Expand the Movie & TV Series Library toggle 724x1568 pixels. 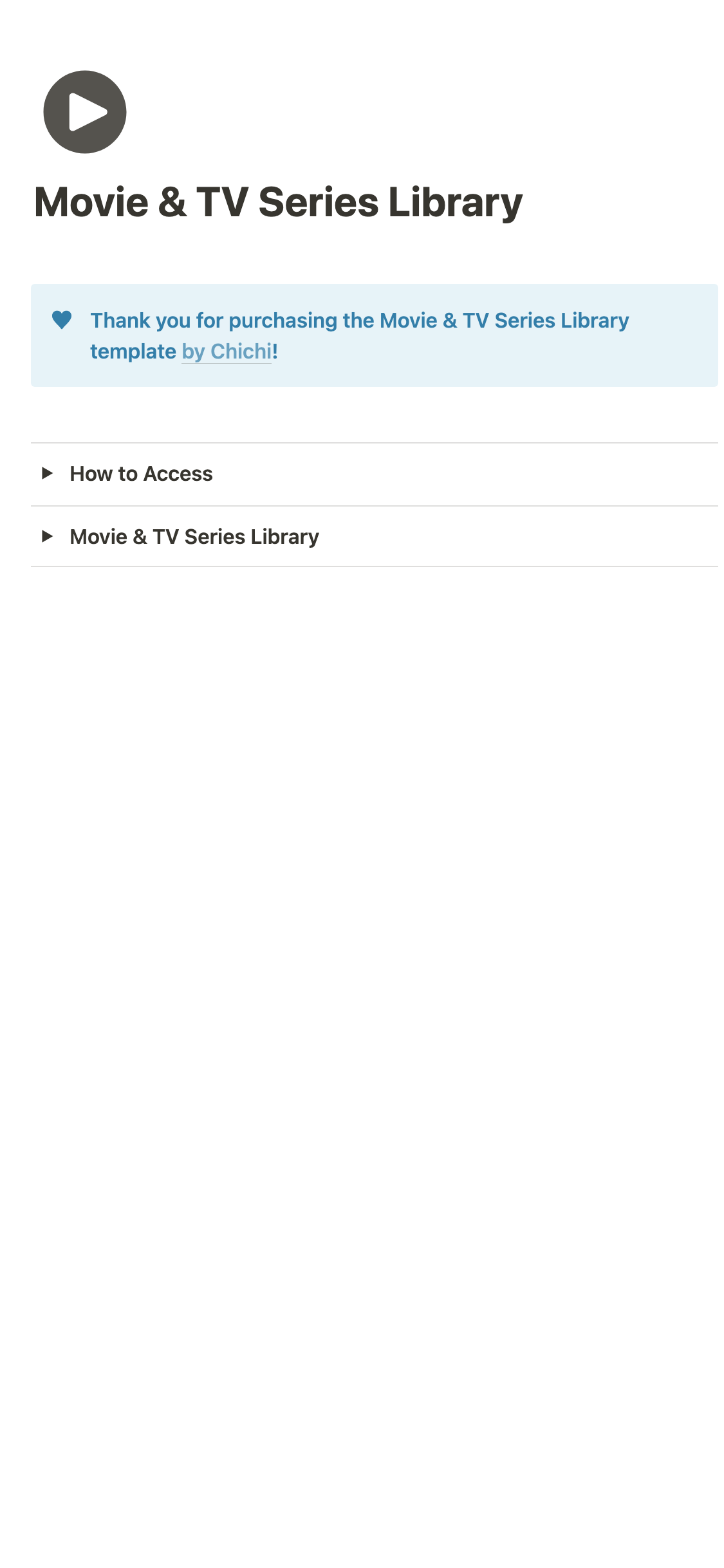[47, 537]
